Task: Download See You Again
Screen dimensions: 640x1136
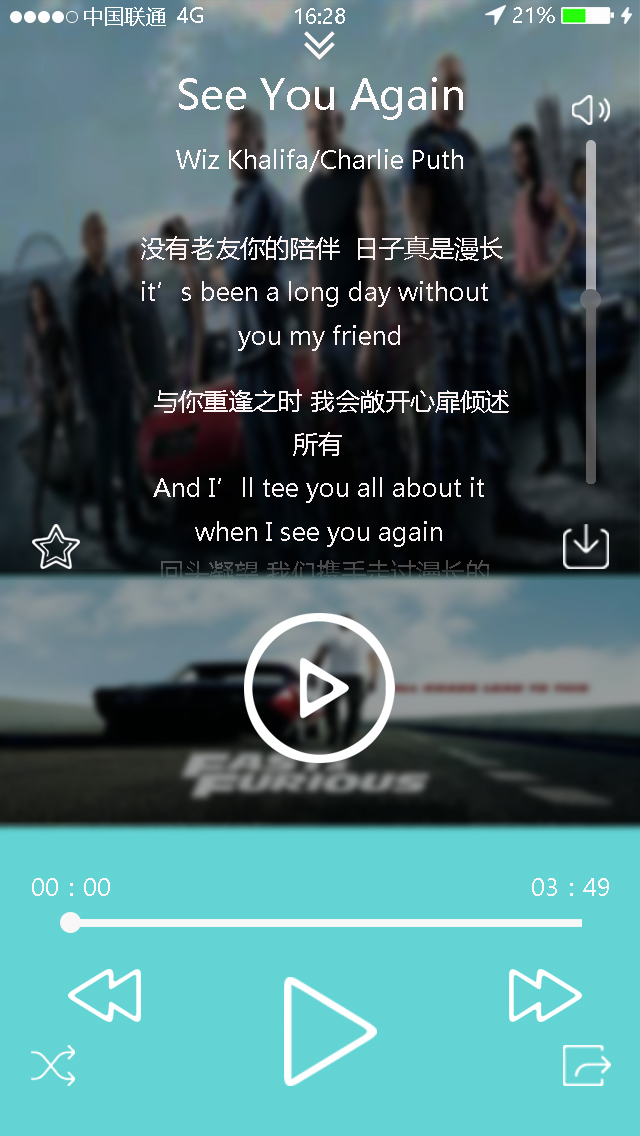Action: point(586,546)
